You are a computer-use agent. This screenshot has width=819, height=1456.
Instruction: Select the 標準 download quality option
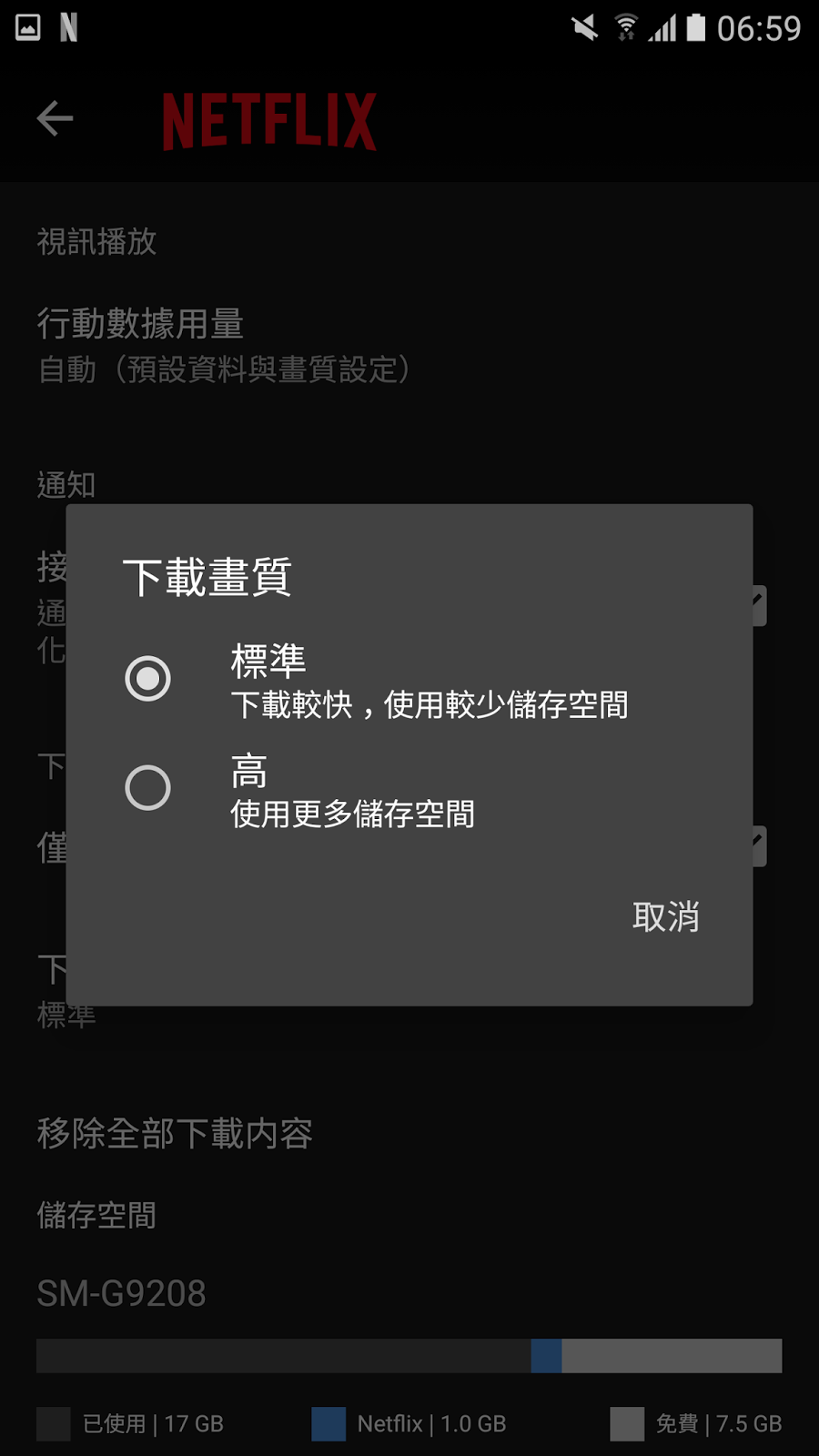point(409,680)
